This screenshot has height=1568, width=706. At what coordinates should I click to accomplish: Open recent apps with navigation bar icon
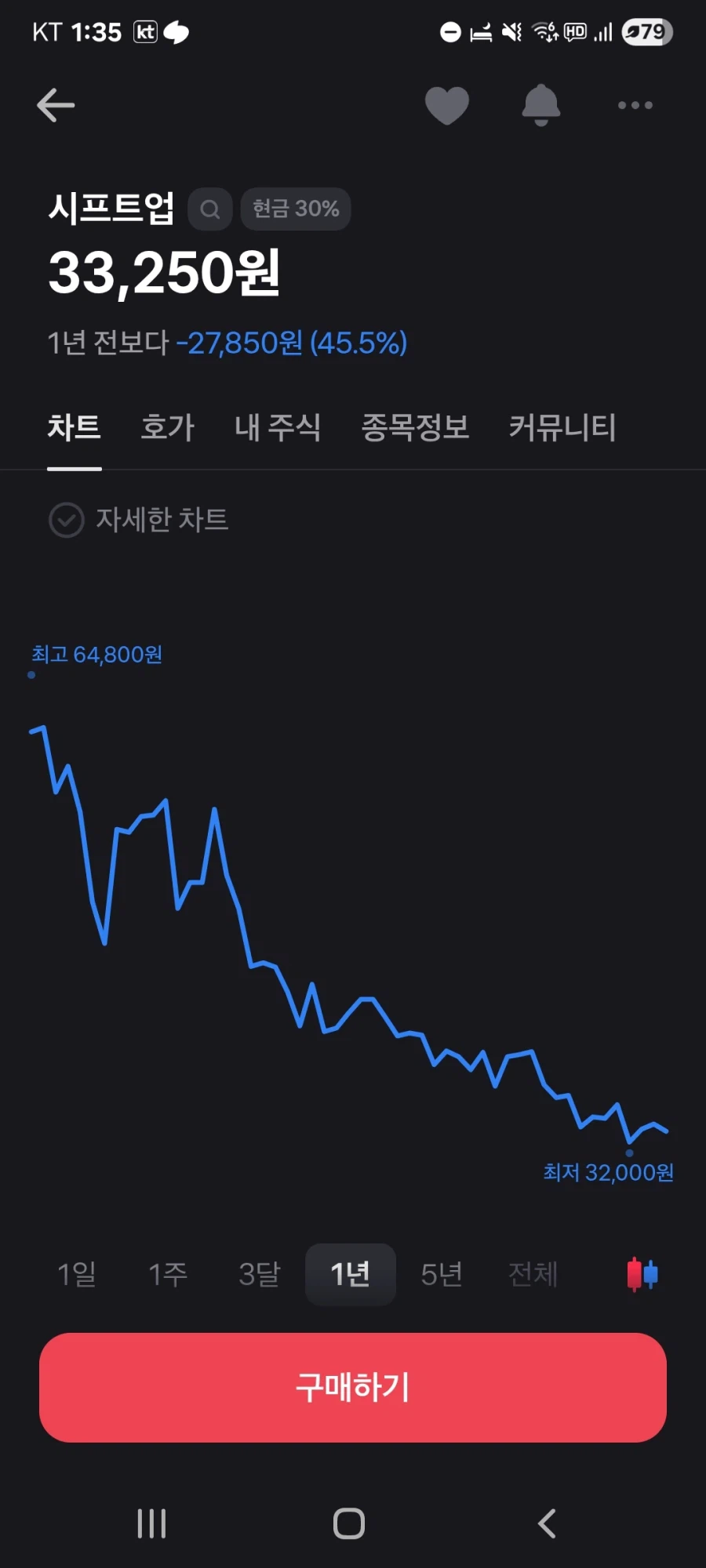coord(151,1521)
